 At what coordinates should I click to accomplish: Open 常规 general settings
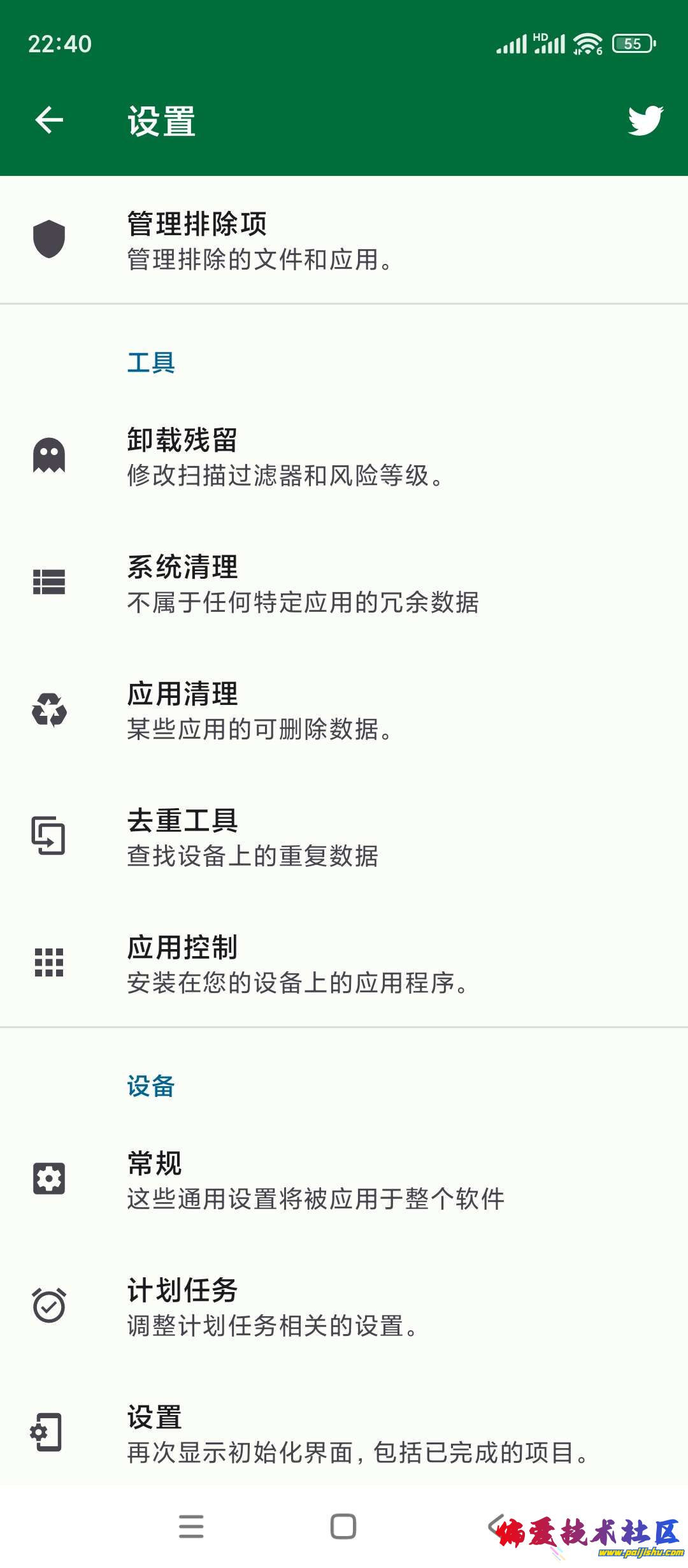[x=344, y=1180]
